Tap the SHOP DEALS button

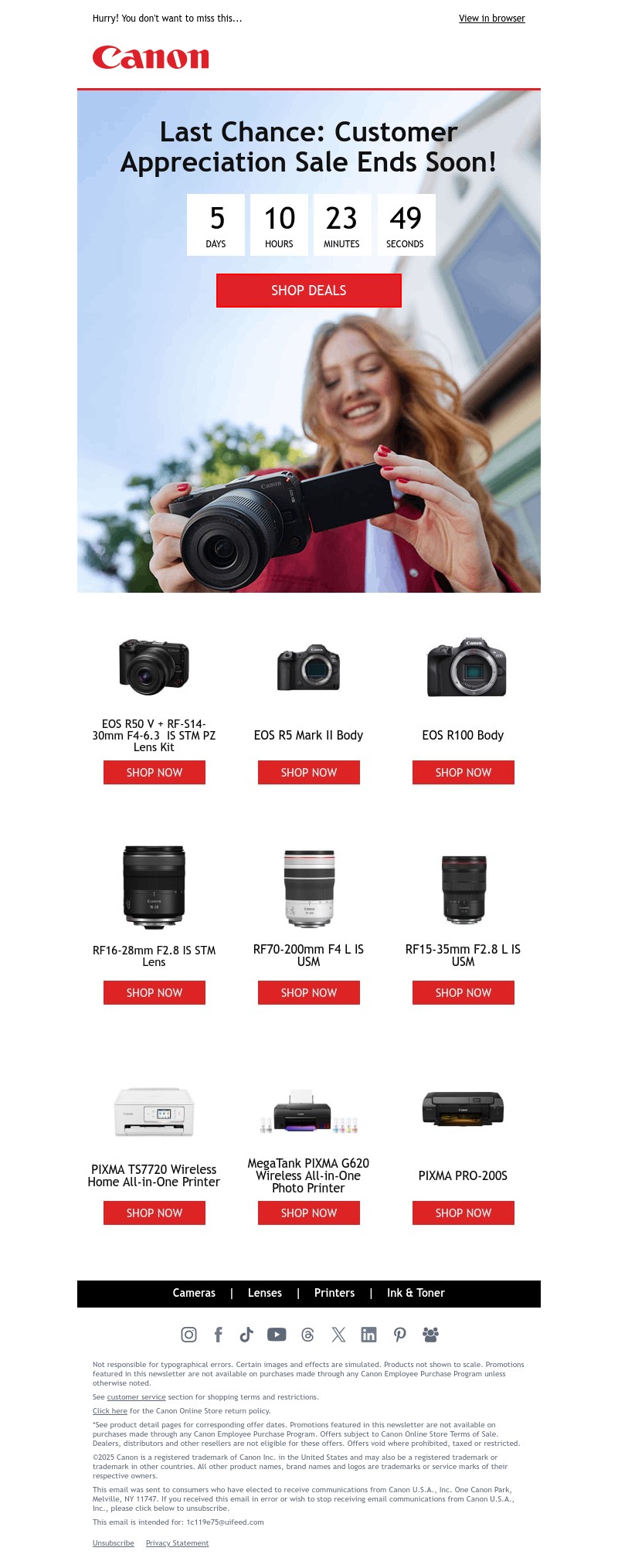click(308, 291)
